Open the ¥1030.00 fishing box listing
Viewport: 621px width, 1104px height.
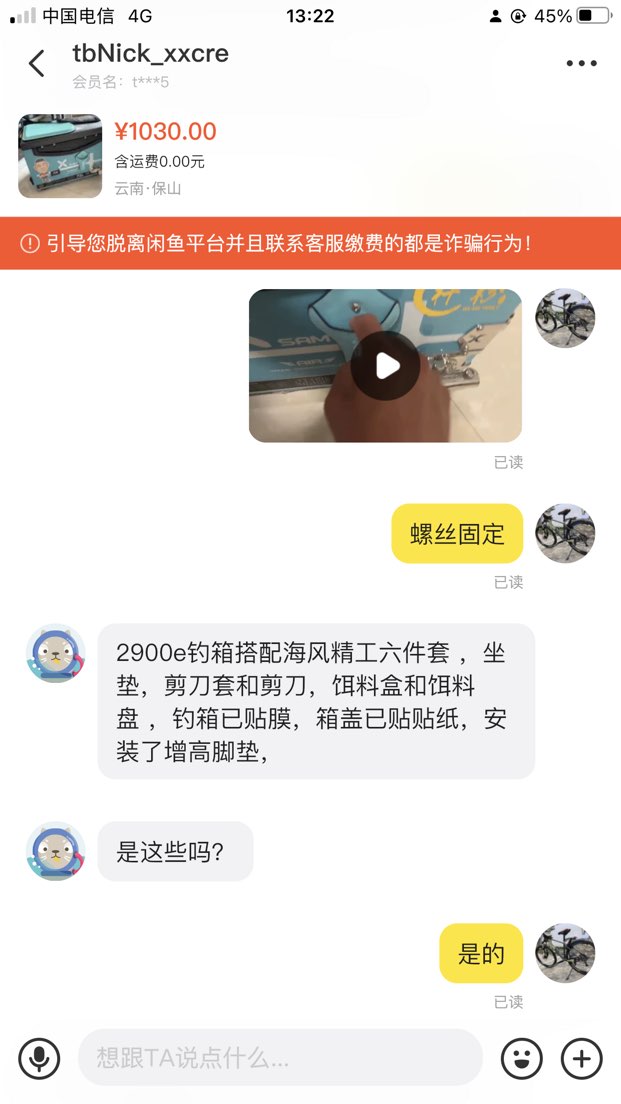(310, 156)
